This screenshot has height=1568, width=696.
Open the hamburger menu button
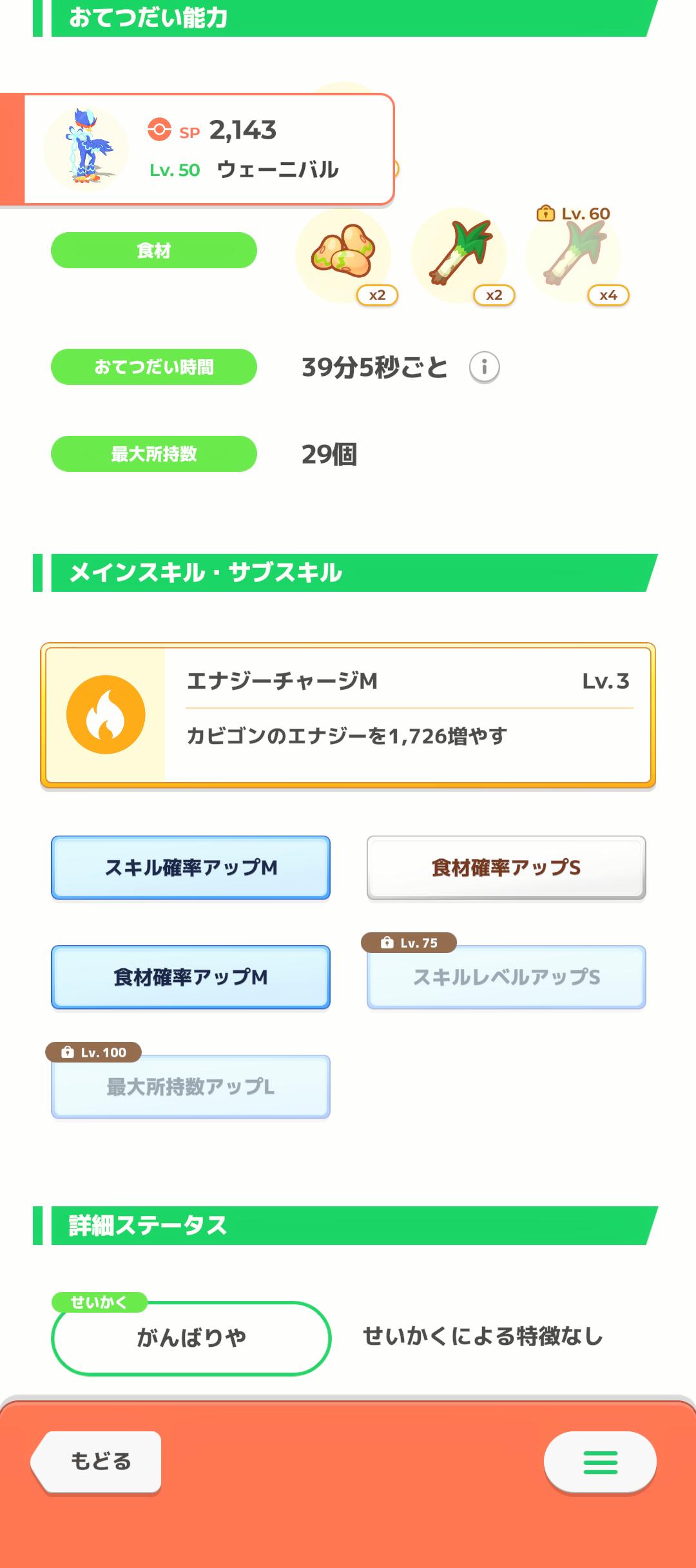pos(600,1462)
